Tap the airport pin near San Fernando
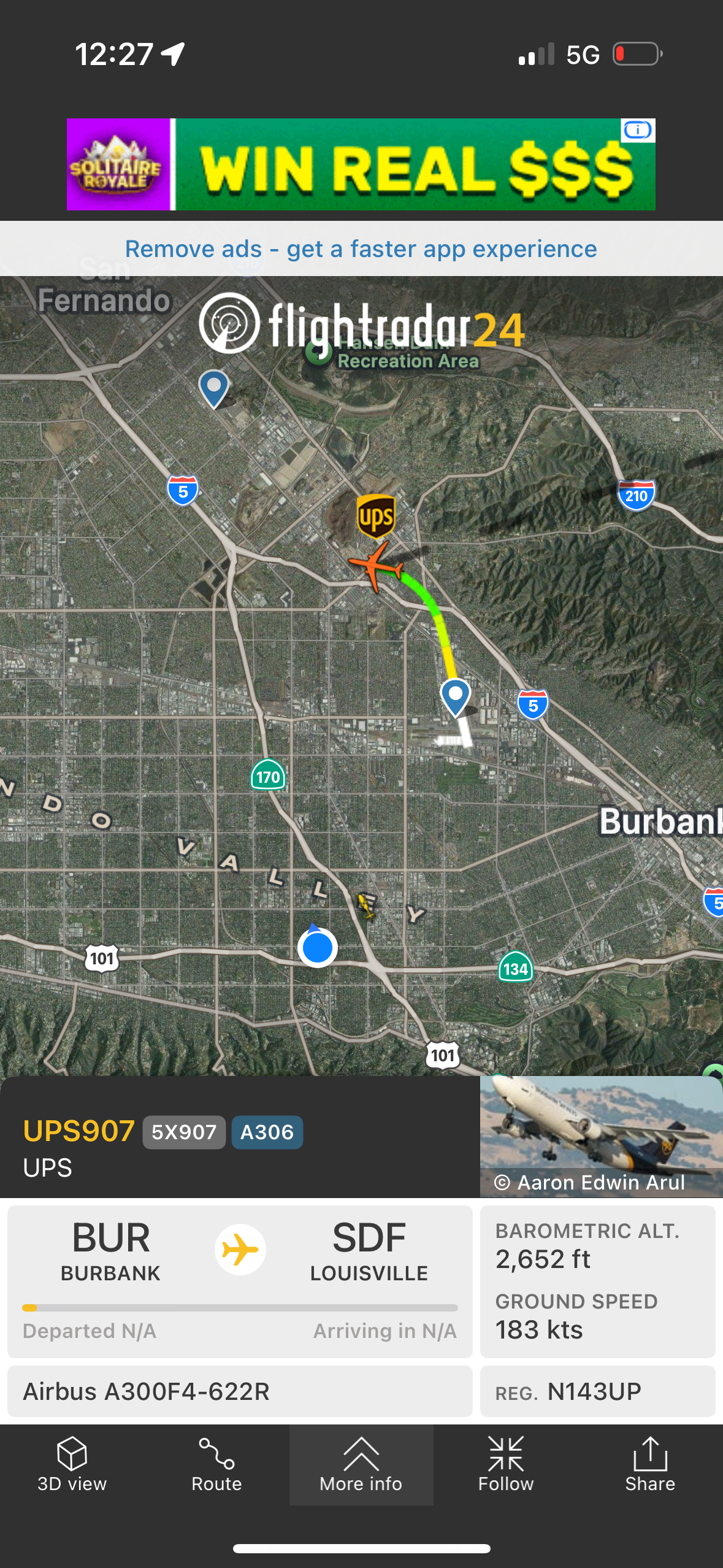The image size is (723, 1568). [213, 388]
